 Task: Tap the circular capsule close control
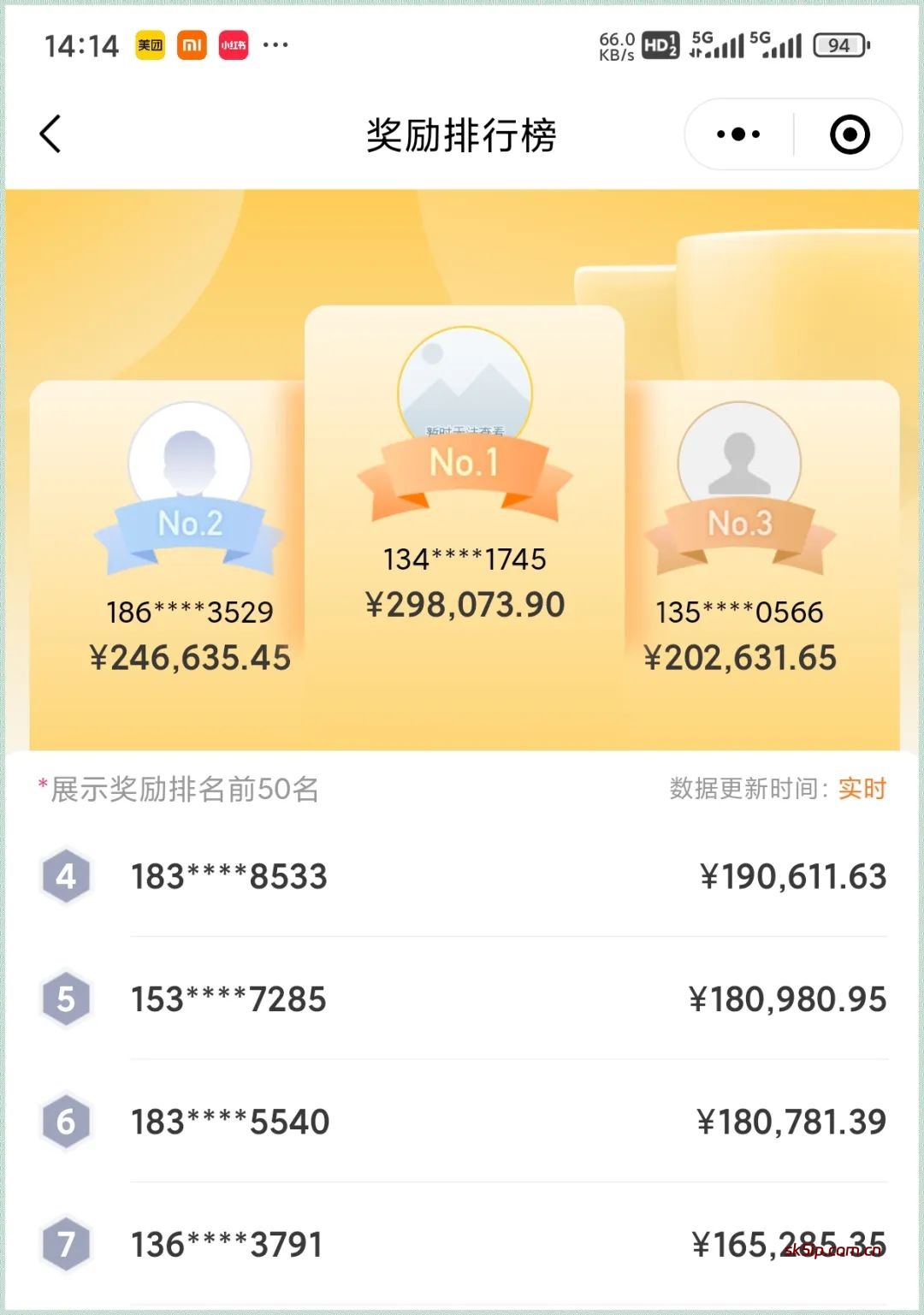point(849,134)
